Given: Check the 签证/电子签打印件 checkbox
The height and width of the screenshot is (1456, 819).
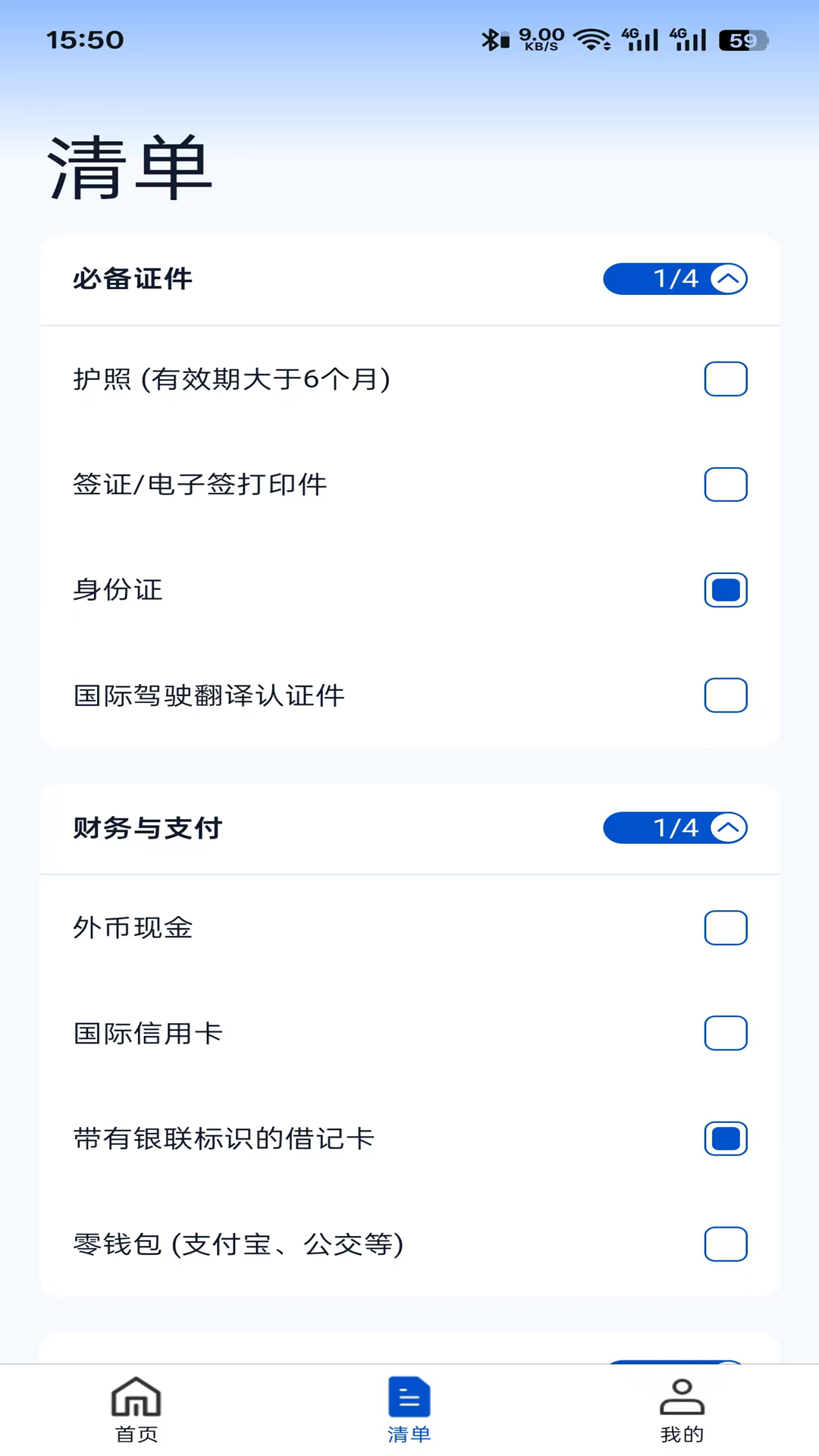Looking at the screenshot, I should coord(726,485).
